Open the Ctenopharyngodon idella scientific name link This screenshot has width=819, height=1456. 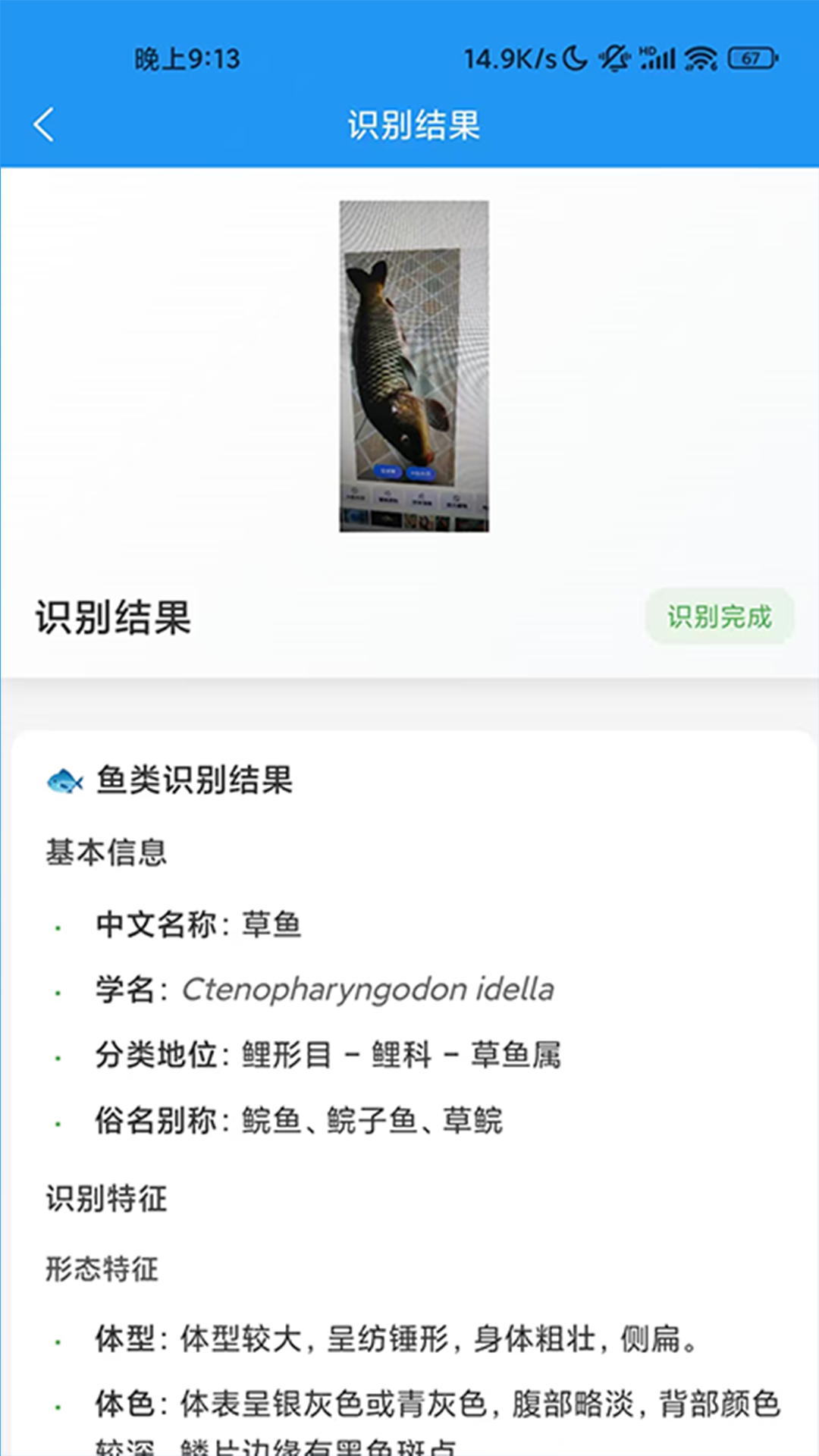point(366,988)
